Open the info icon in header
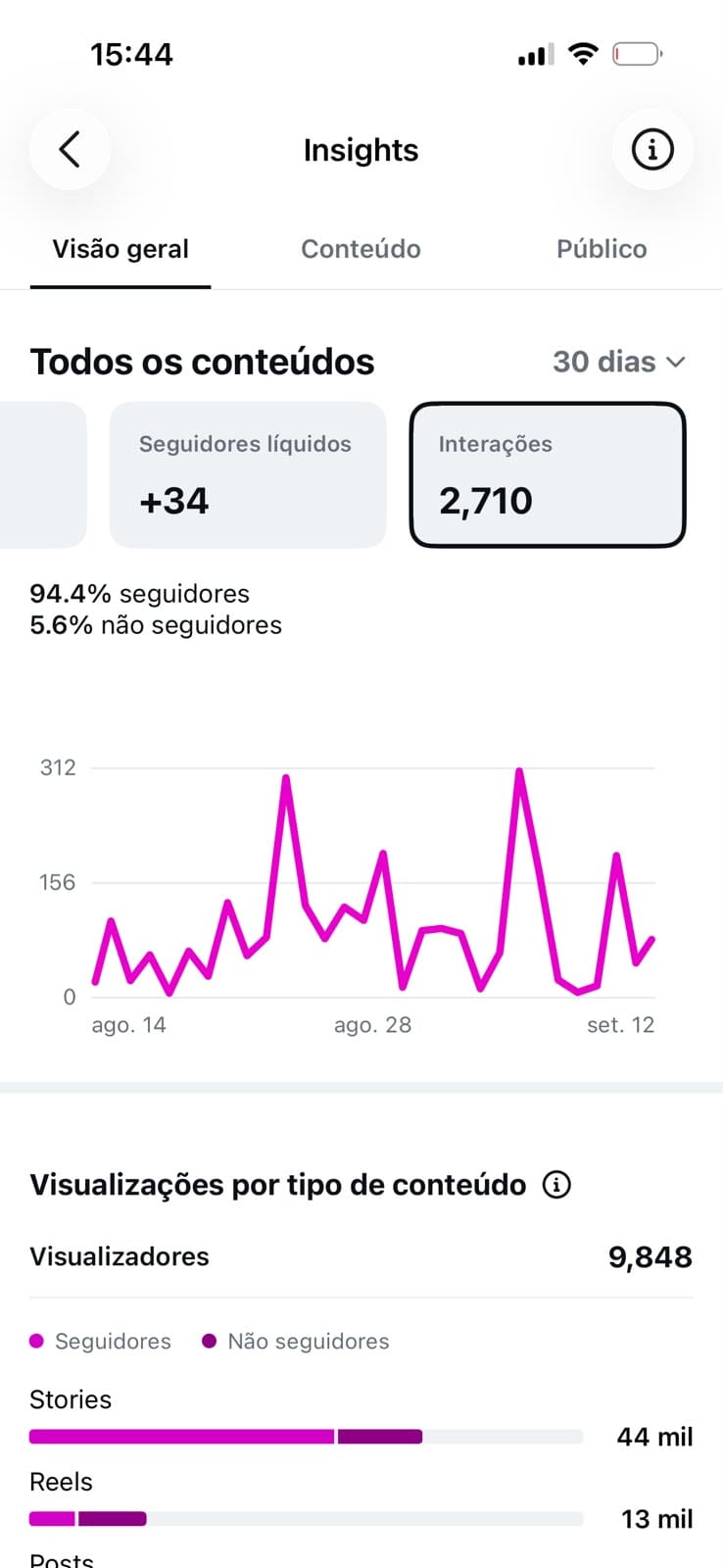Image resolution: width=723 pixels, height=1568 pixels. (652, 150)
